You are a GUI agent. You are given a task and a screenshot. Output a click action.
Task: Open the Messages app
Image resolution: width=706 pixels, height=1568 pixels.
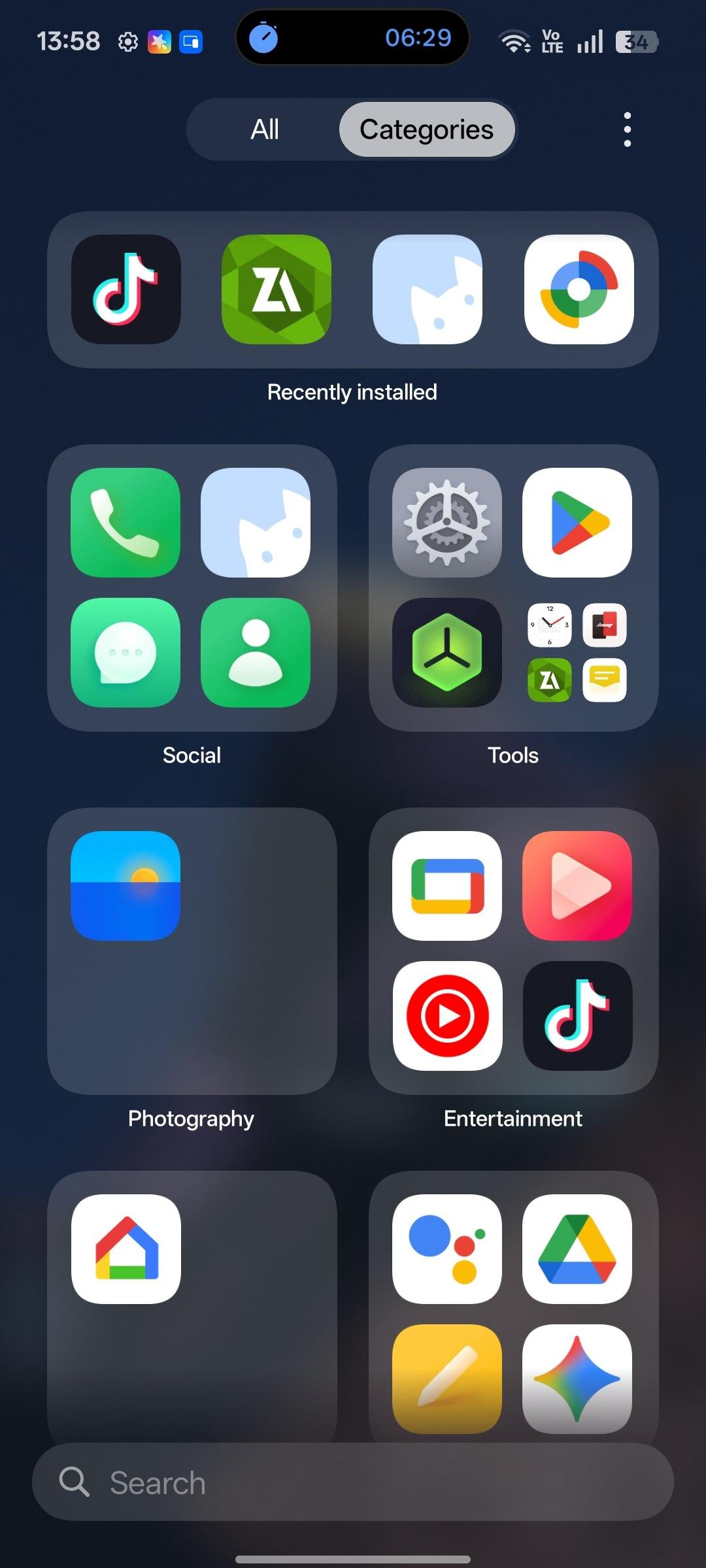click(x=126, y=652)
